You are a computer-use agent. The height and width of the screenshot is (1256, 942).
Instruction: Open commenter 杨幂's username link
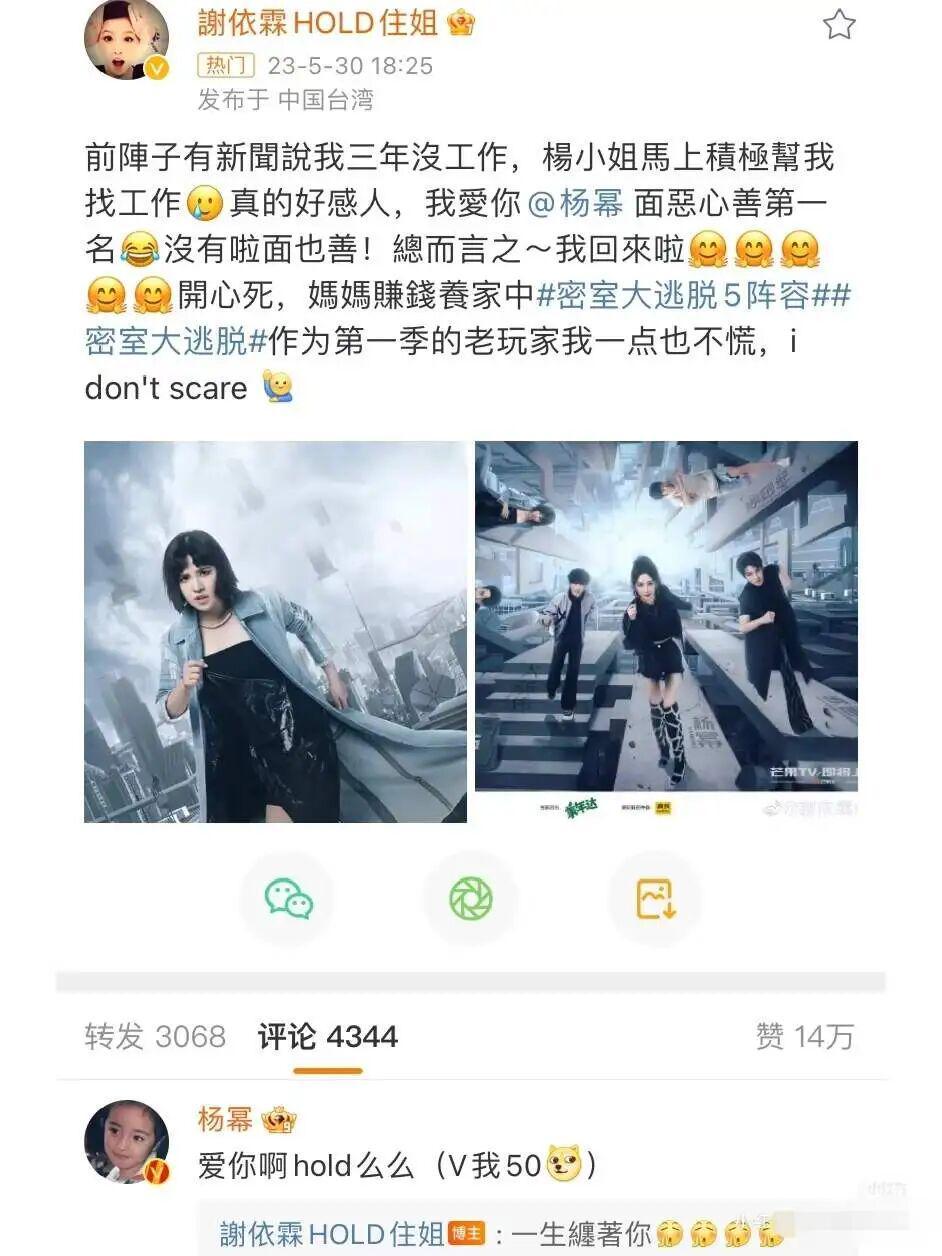coord(225,1118)
